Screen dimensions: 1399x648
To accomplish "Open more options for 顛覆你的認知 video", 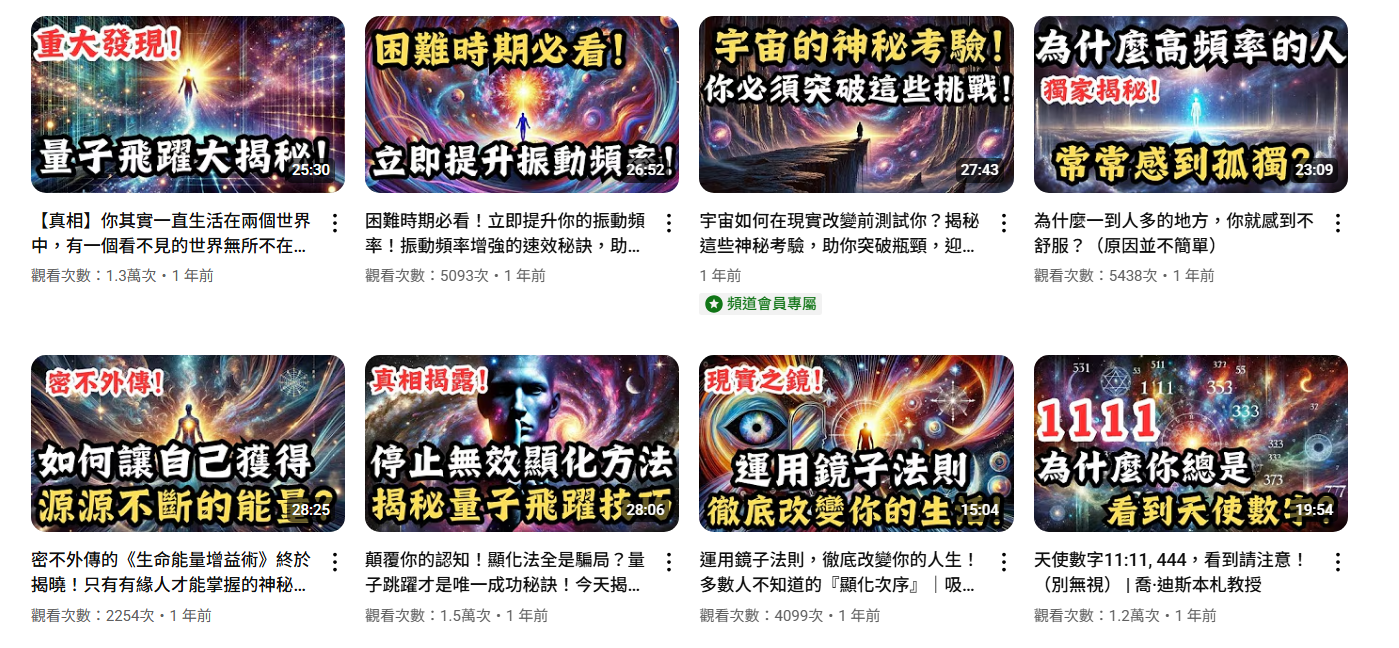I will (669, 562).
